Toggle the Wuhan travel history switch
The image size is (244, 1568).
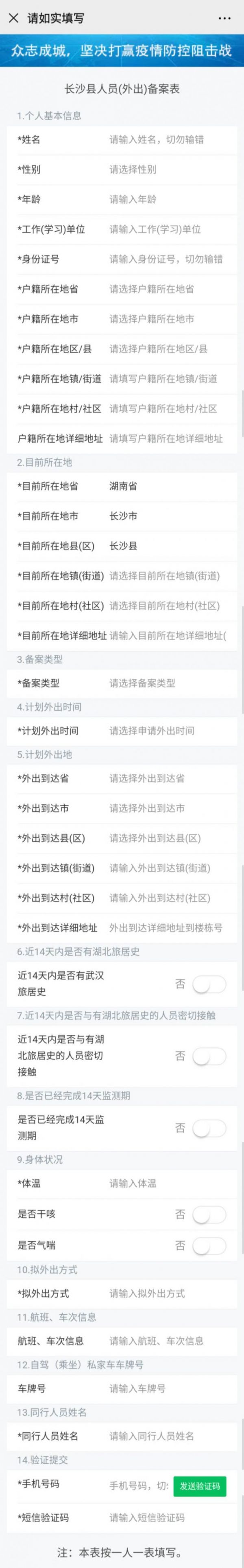(209, 984)
